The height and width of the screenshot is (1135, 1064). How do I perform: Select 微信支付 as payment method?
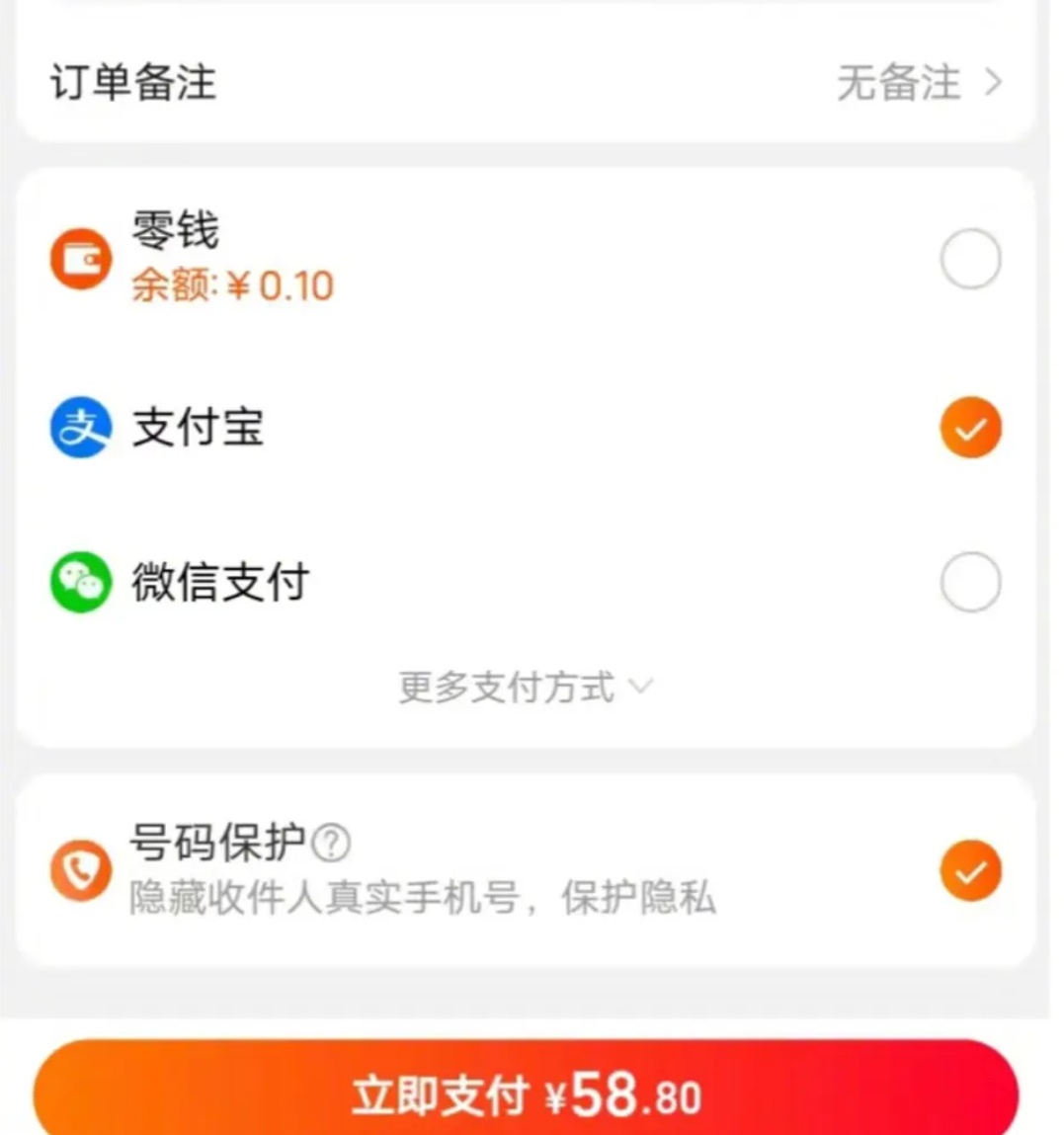pos(970,581)
